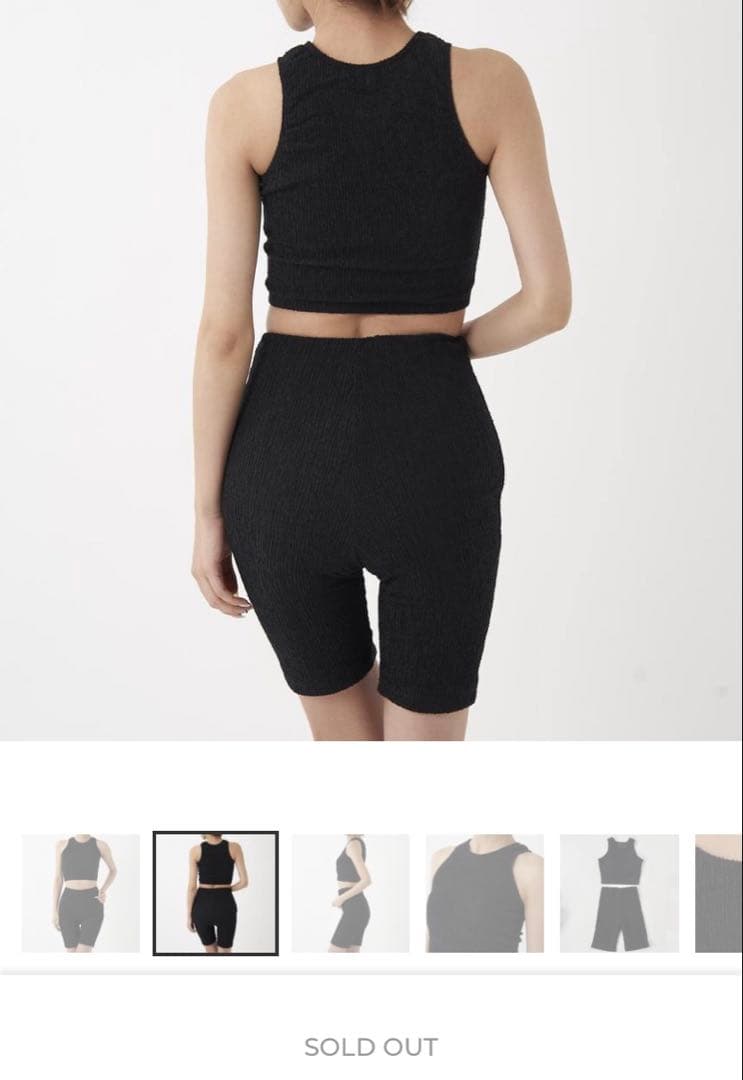Select the front view thumbnail
This screenshot has width=743, height=1080.
(81, 893)
